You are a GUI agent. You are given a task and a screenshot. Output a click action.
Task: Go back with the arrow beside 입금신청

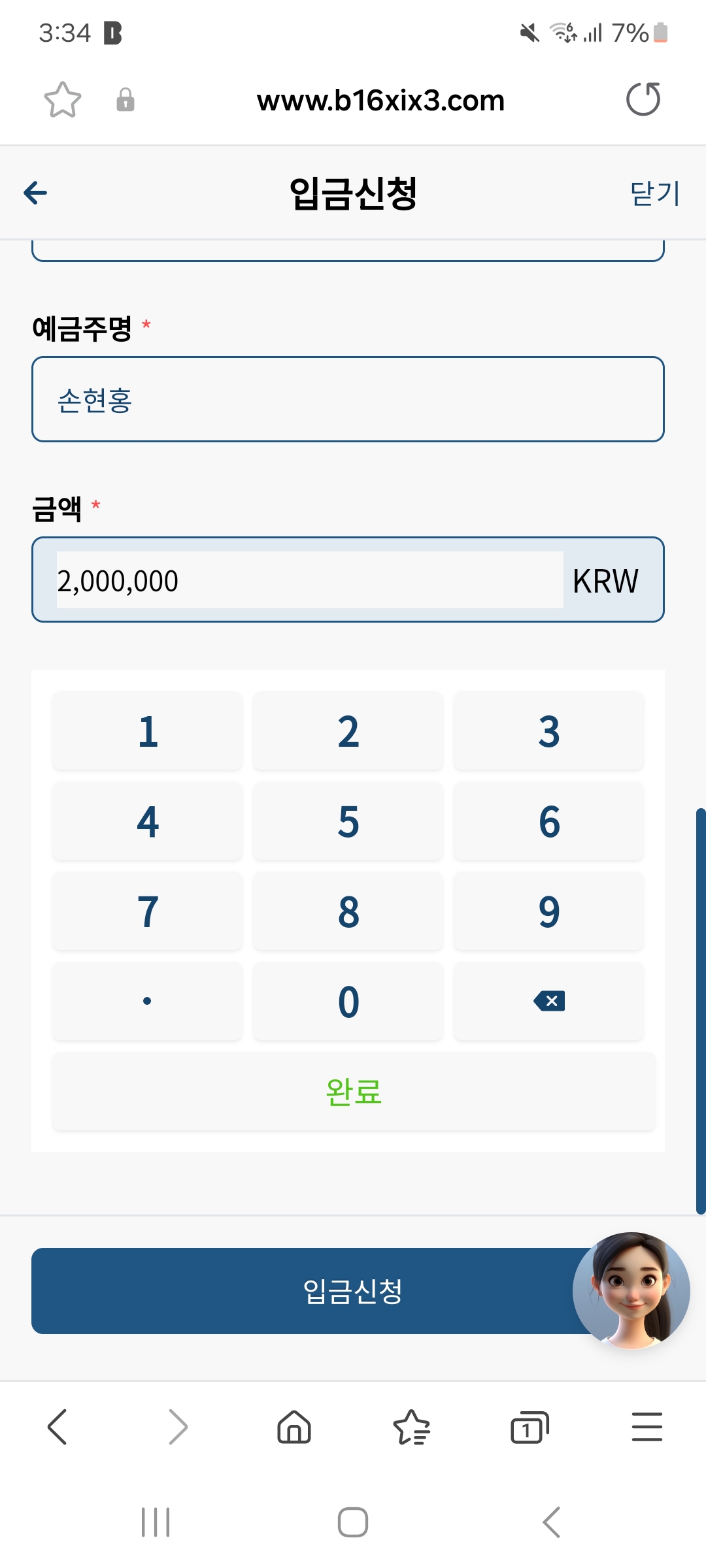tap(35, 193)
